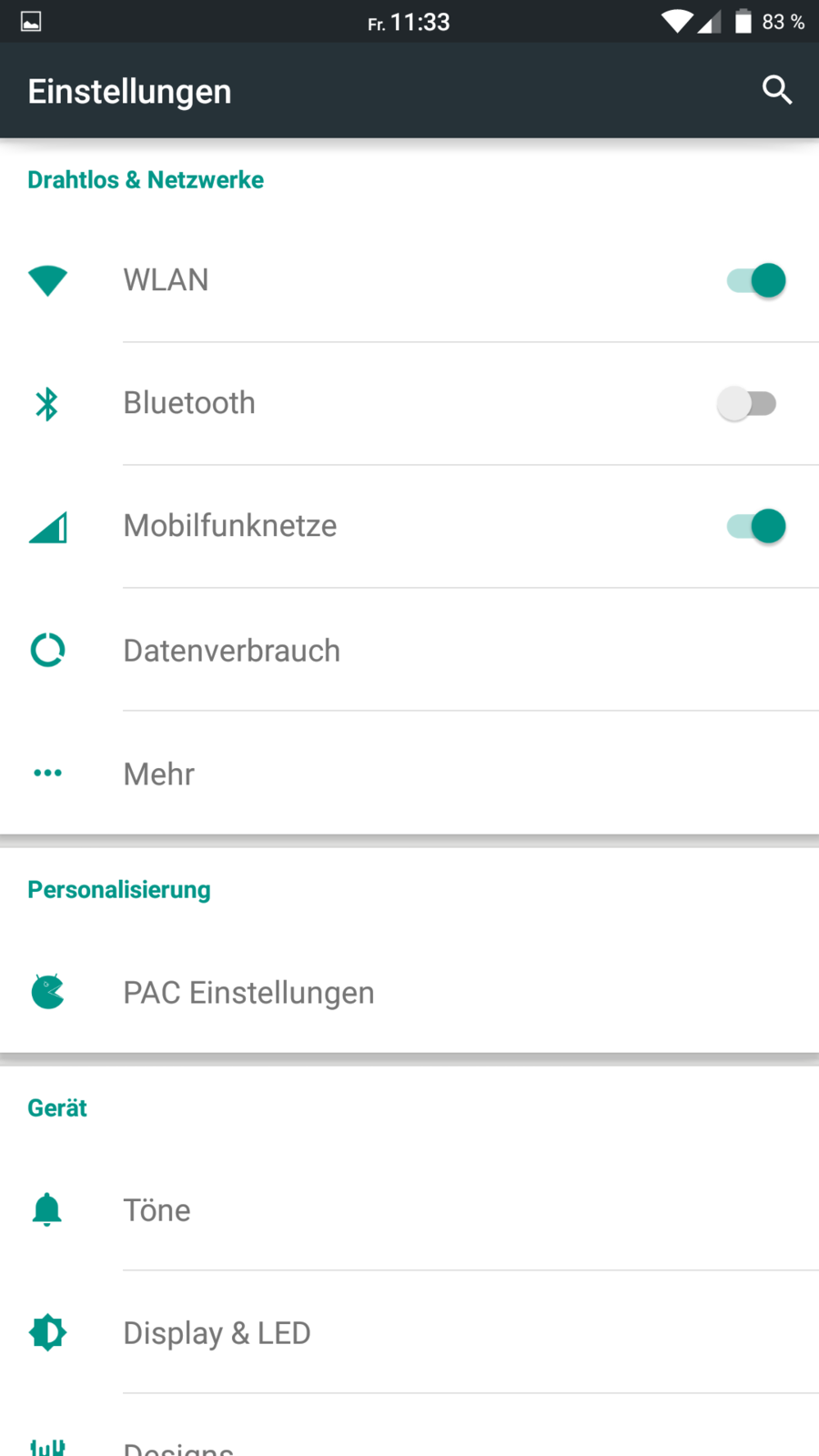The height and width of the screenshot is (1456, 819).
Task: Enable the Bluetooth switch
Action: [x=747, y=403]
